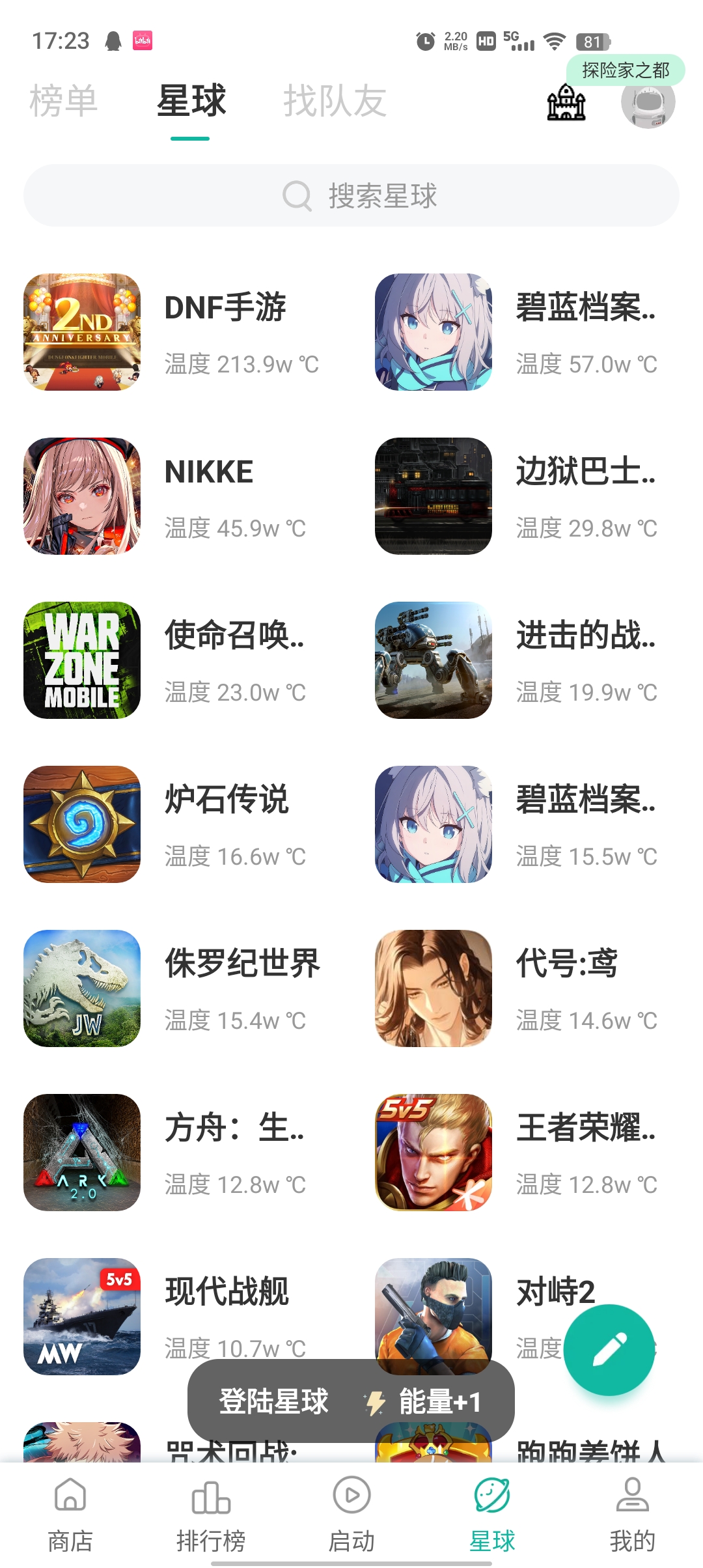Open the 王者荣耀 planet
The width and height of the screenshot is (703, 1568).
(434, 1153)
